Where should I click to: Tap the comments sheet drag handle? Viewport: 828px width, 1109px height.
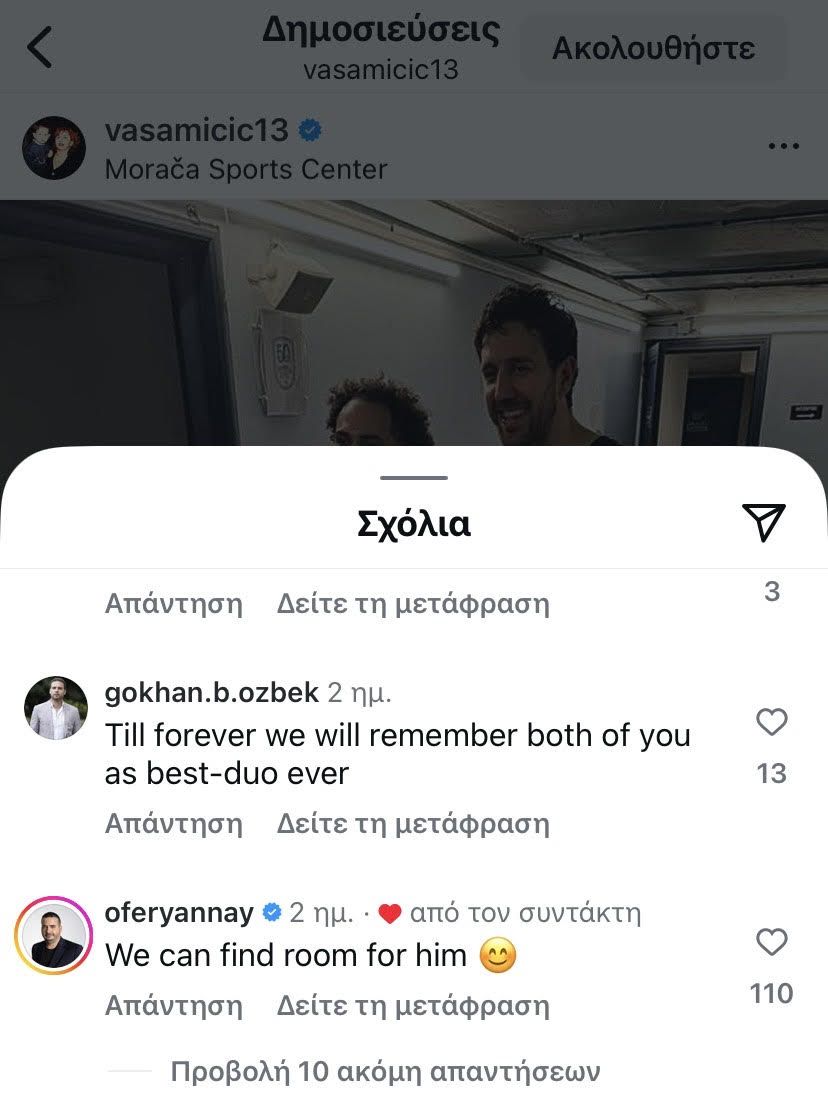click(x=414, y=478)
